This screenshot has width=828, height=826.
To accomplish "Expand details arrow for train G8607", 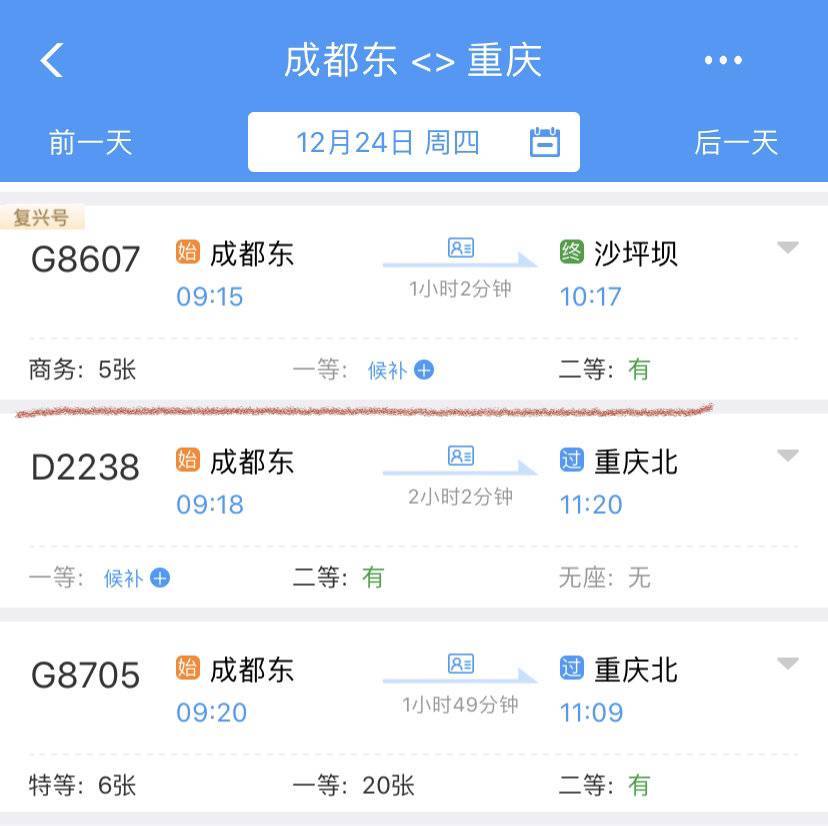I will pos(788,248).
